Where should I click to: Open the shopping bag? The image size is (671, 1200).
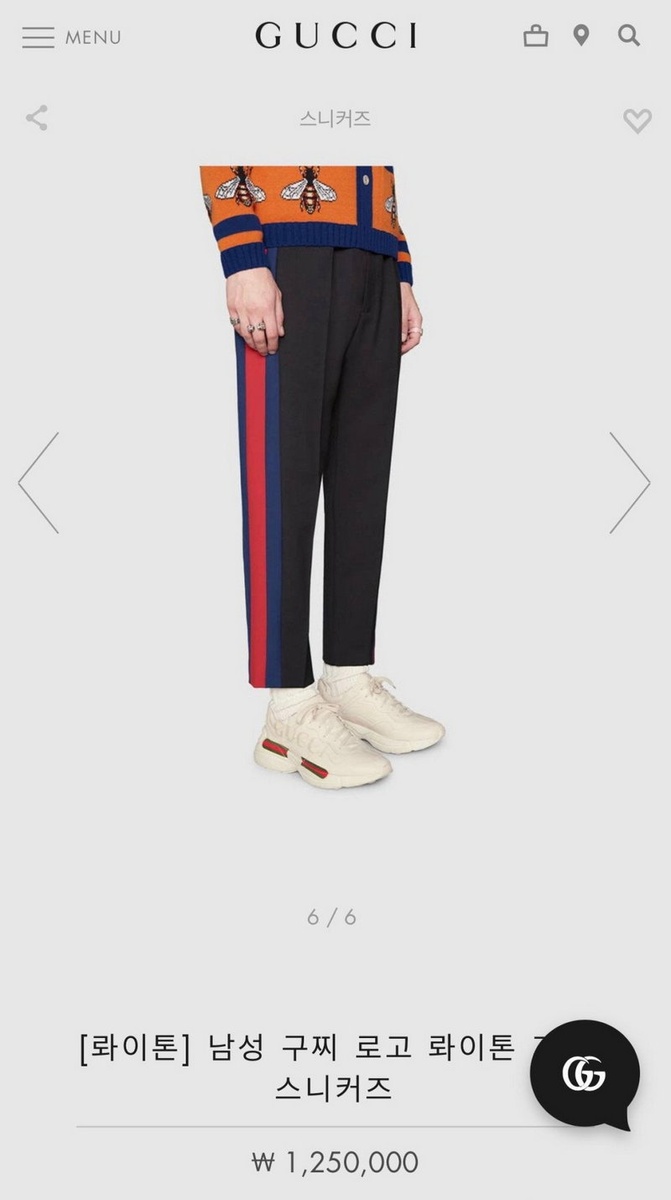pyautogui.click(x=536, y=37)
